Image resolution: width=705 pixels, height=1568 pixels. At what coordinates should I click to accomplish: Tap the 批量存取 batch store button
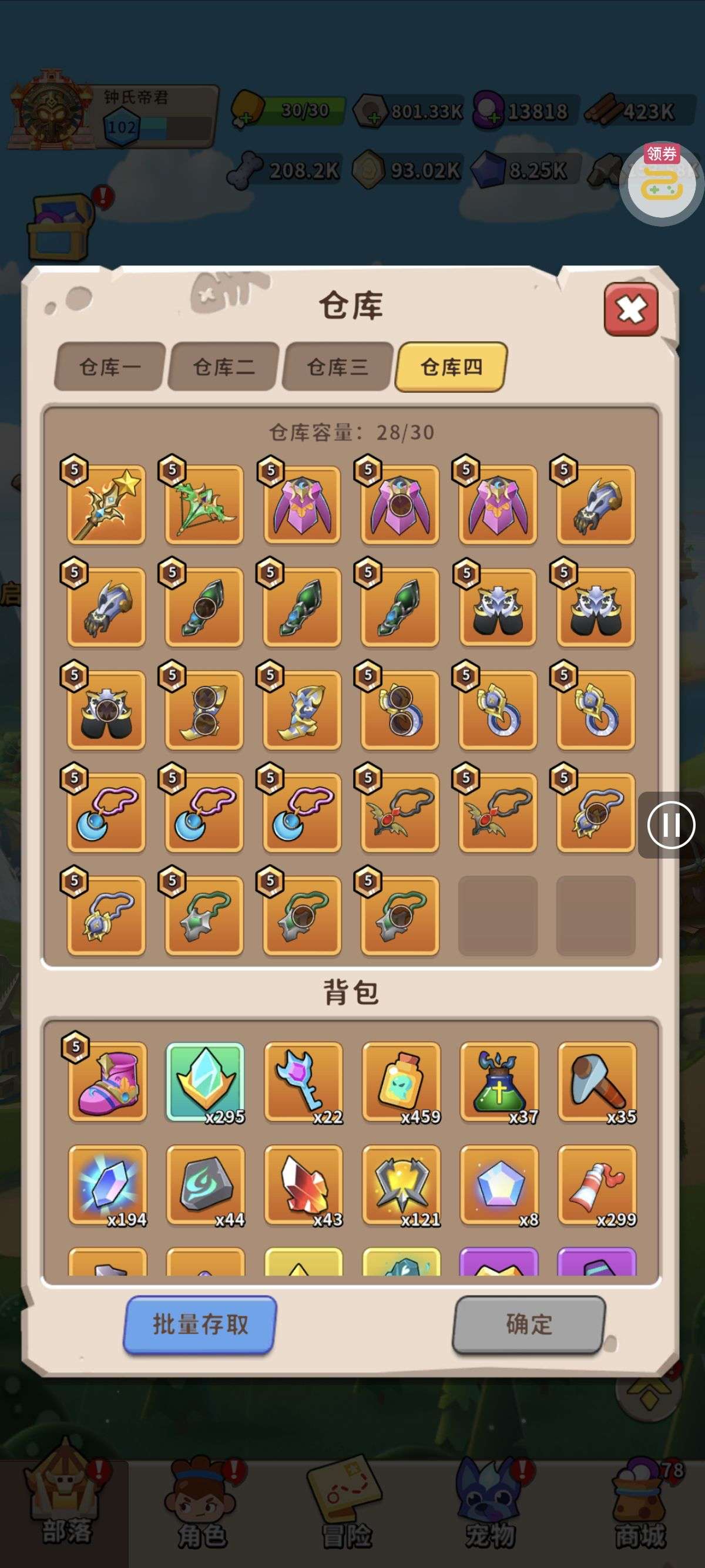click(200, 1324)
